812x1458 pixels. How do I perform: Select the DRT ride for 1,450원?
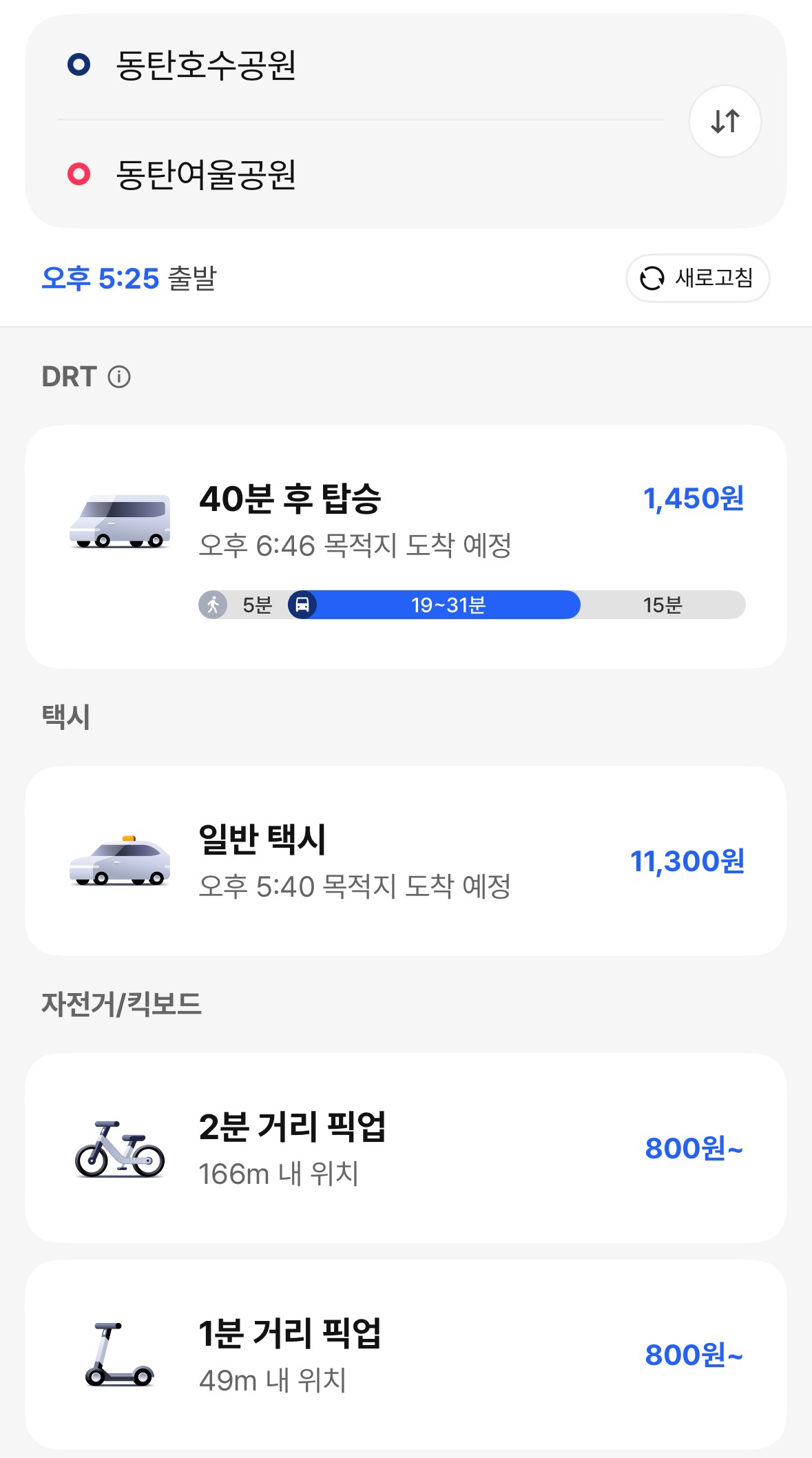(x=406, y=546)
